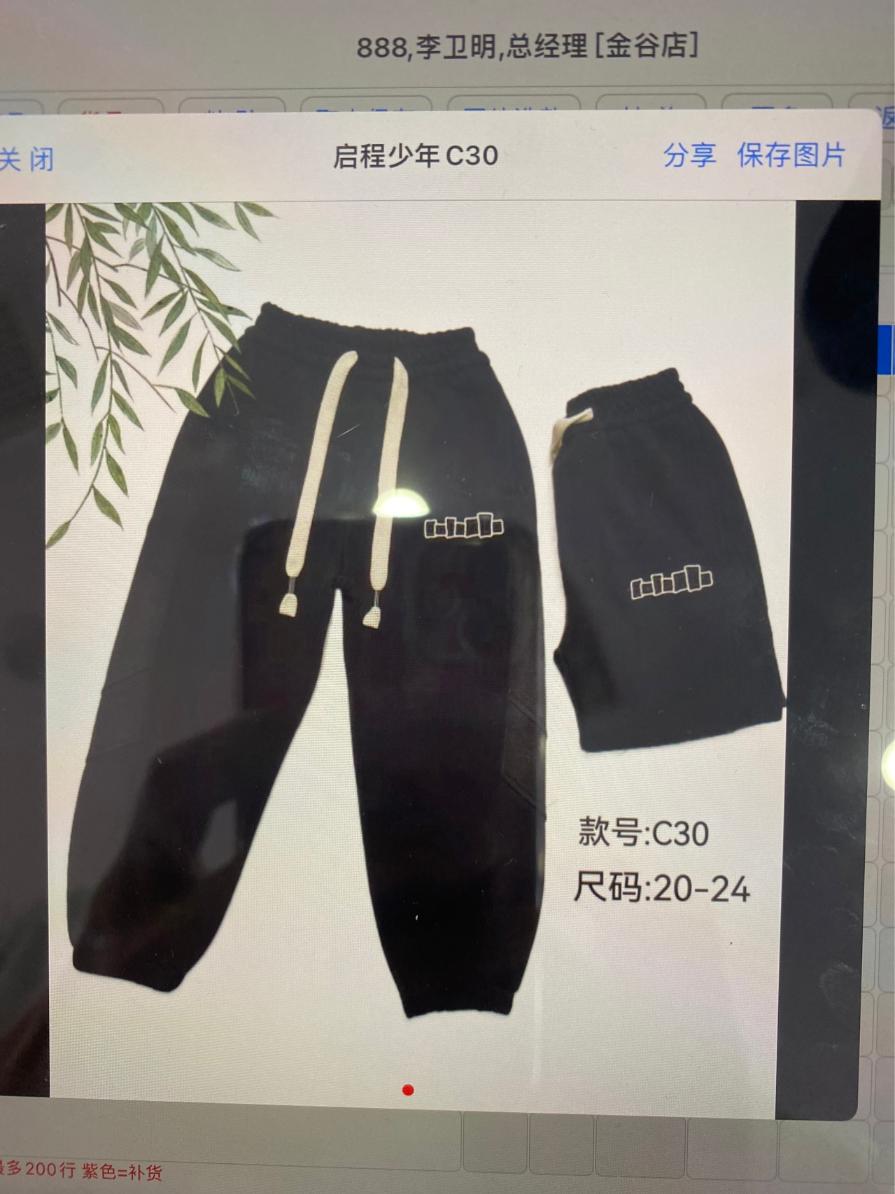Share the C30 product picture via 分享
Image resolution: width=895 pixels, height=1194 pixels.
[x=689, y=155]
